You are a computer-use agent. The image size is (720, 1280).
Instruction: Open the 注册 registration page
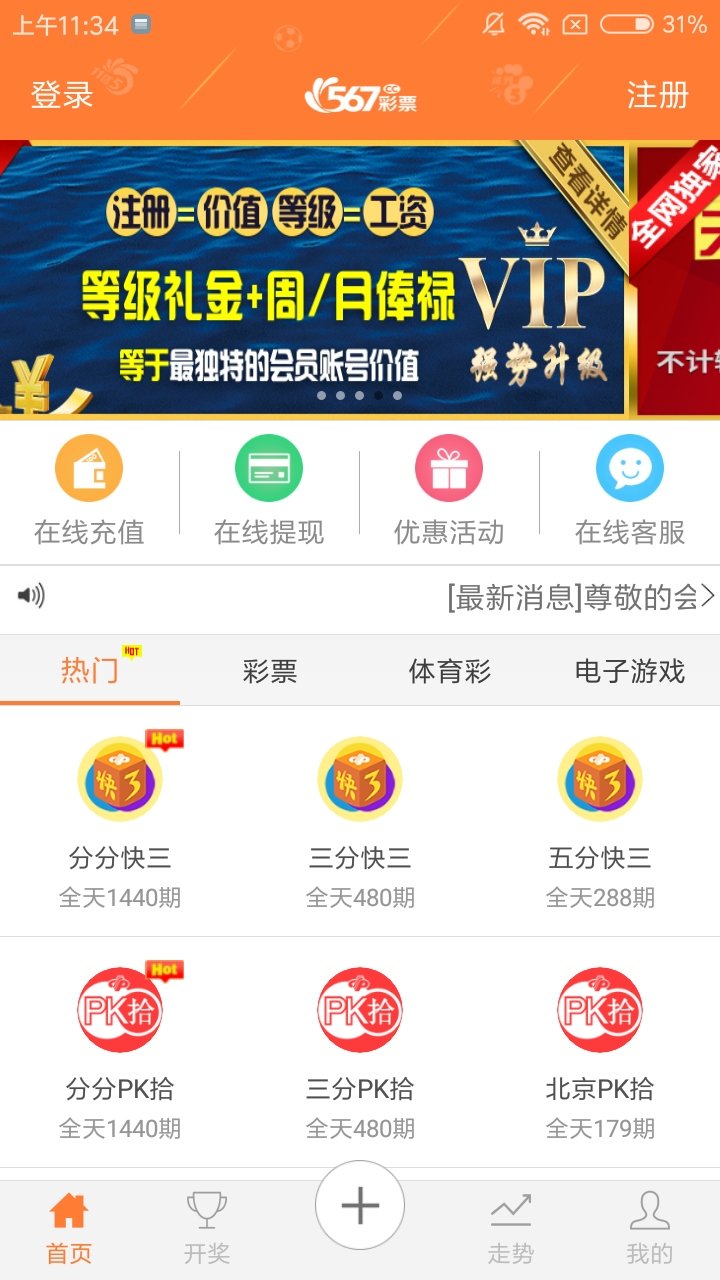tap(657, 95)
